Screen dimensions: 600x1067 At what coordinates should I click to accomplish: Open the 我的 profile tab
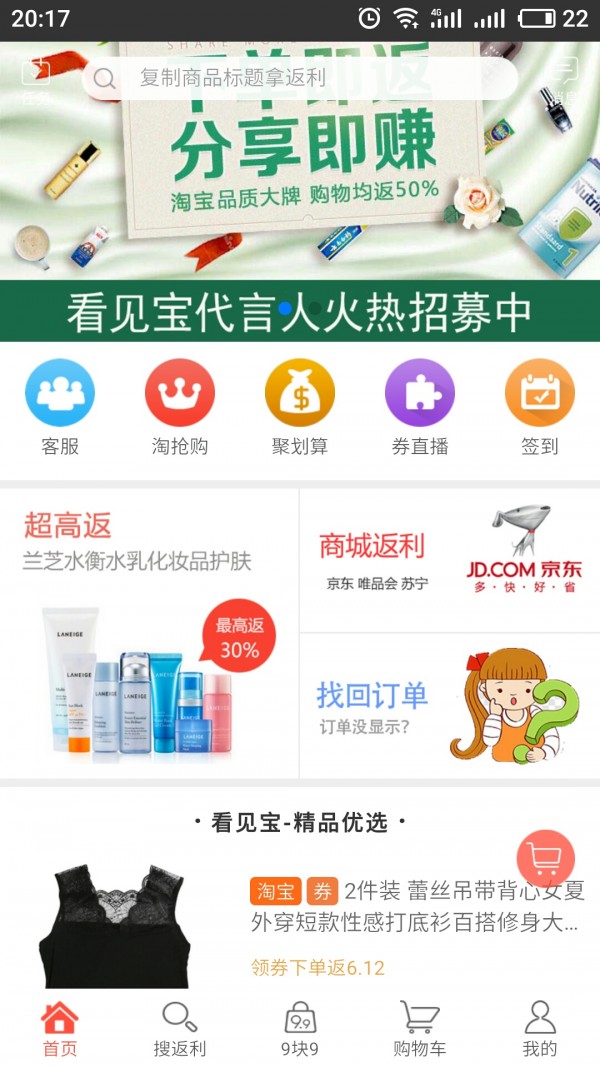pos(540,1030)
